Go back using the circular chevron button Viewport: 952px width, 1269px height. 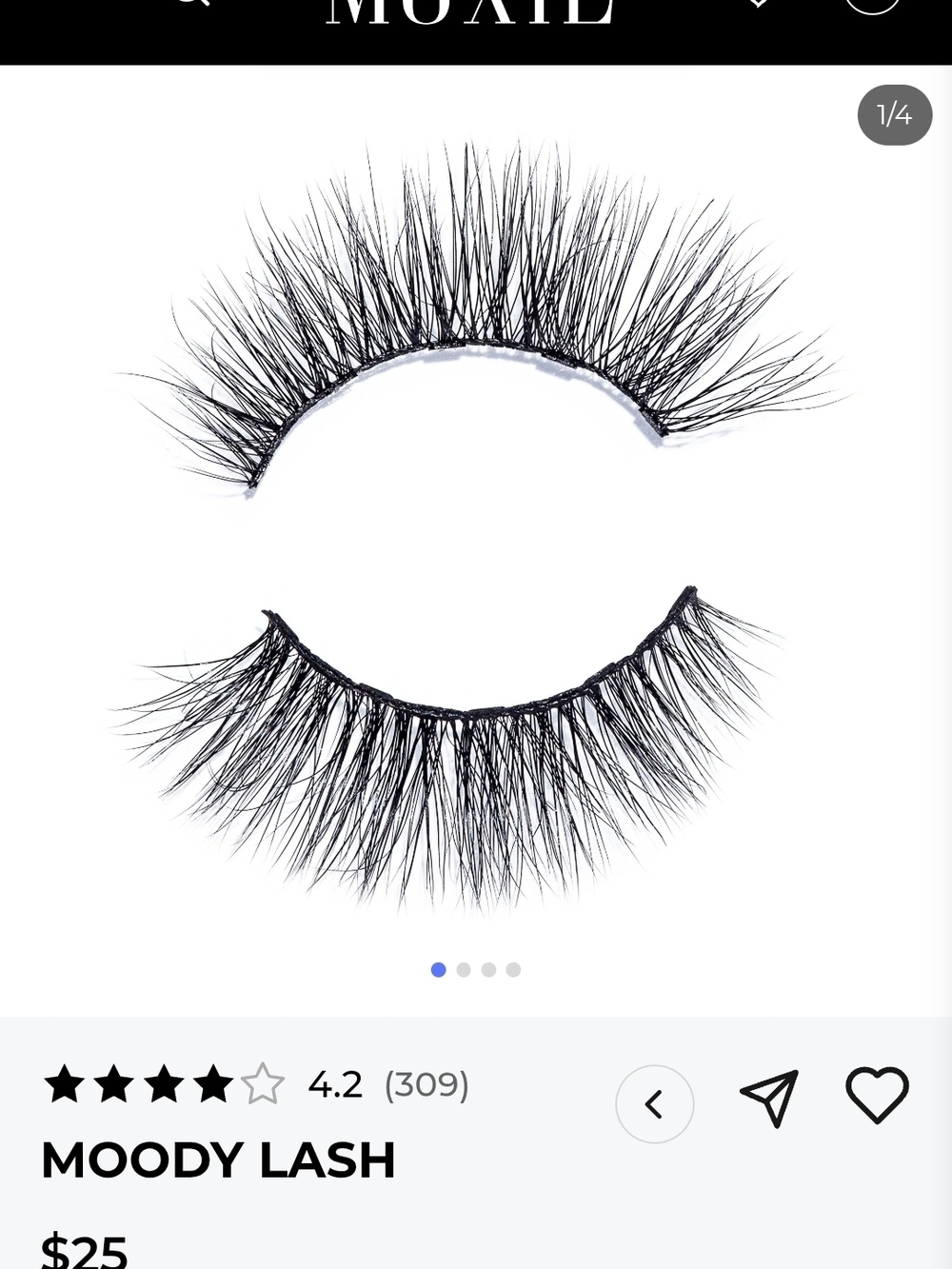[655, 1103]
